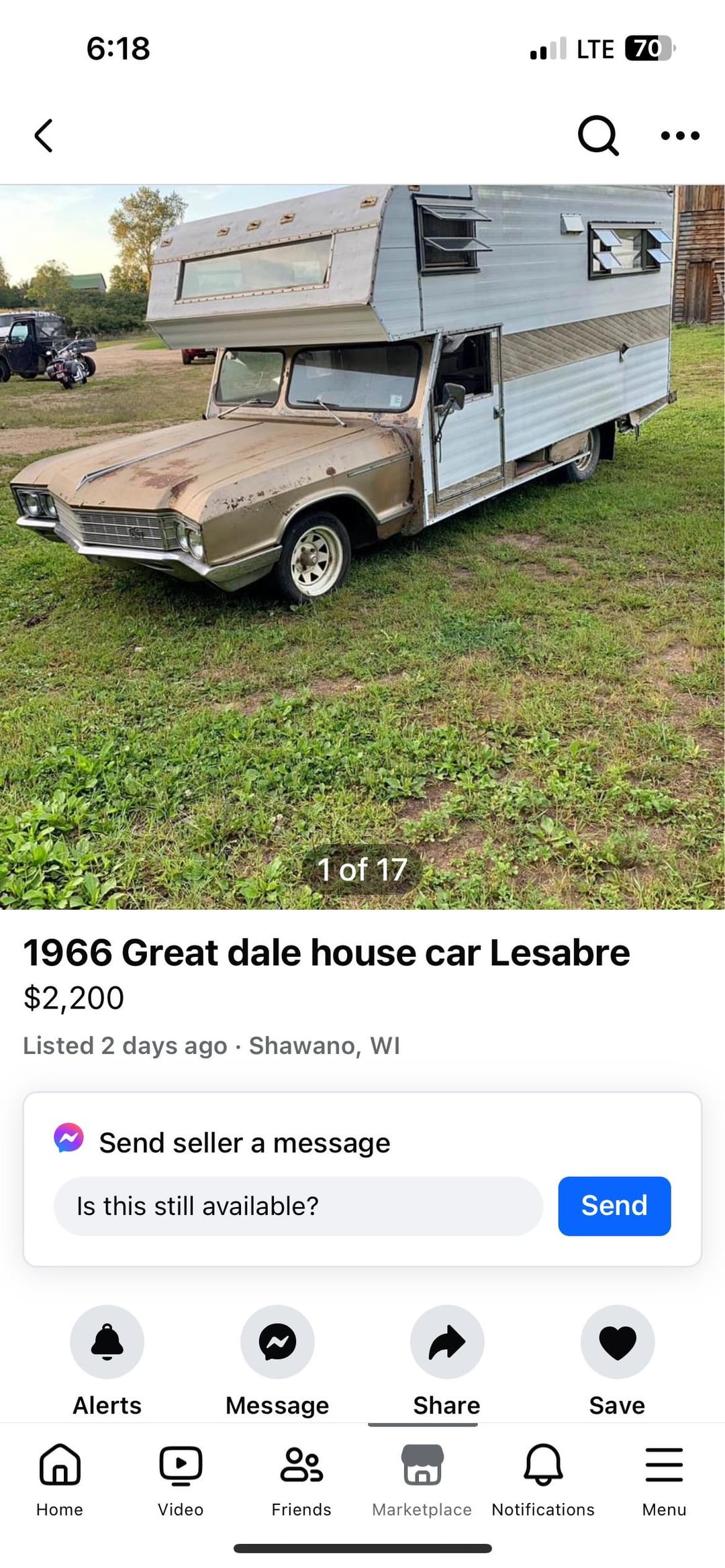Open the three-dot overflow menu
725x1568 pixels.
[679, 136]
